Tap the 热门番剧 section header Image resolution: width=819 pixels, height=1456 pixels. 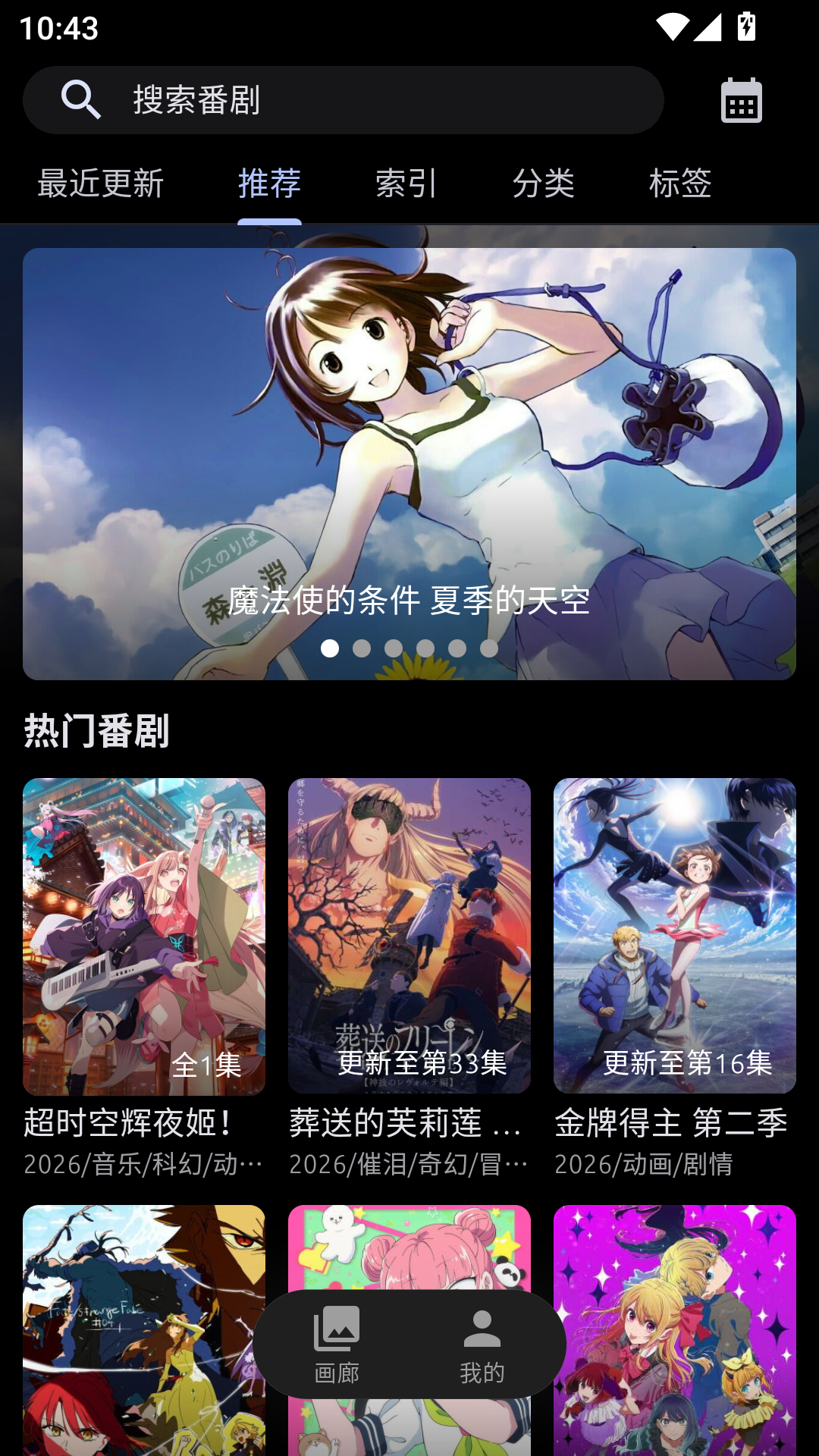click(x=96, y=730)
